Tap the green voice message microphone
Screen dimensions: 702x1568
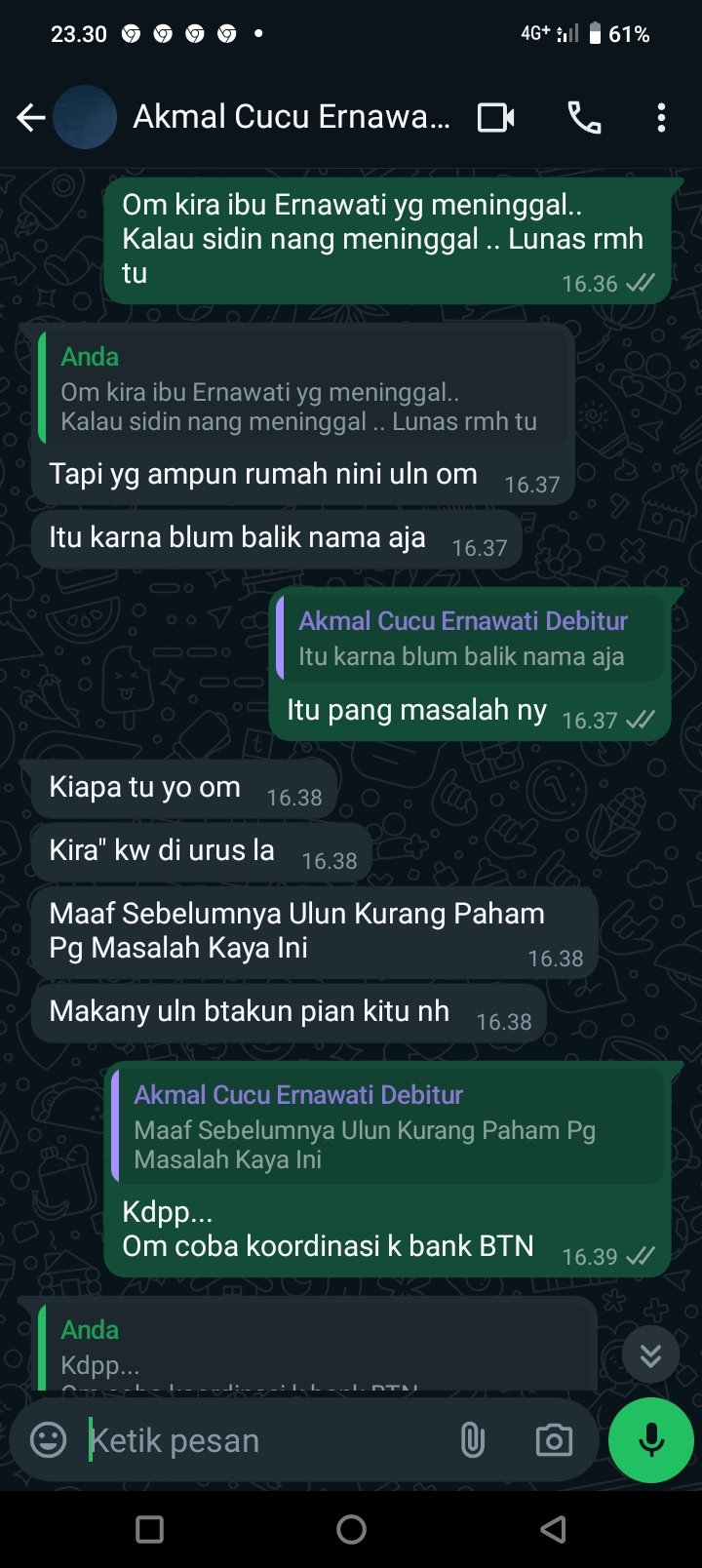click(651, 1440)
